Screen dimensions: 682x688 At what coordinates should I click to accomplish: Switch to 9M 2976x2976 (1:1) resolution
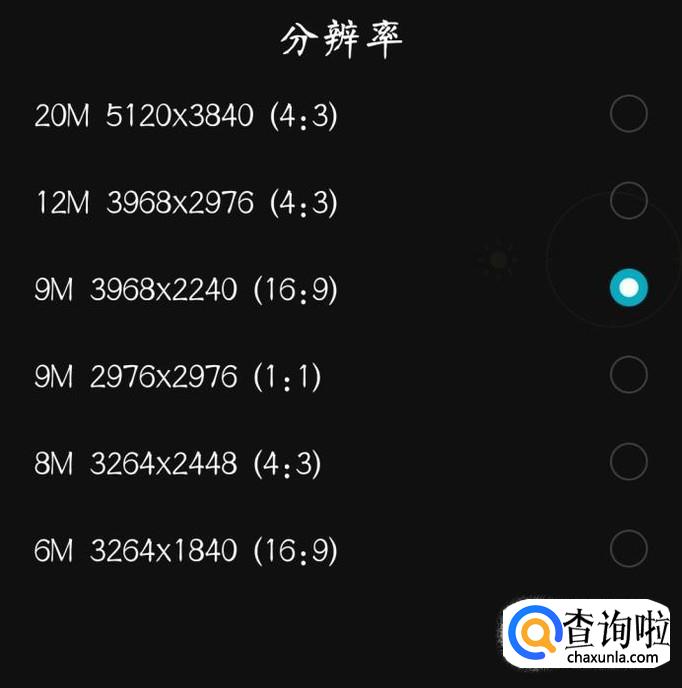point(628,376)
